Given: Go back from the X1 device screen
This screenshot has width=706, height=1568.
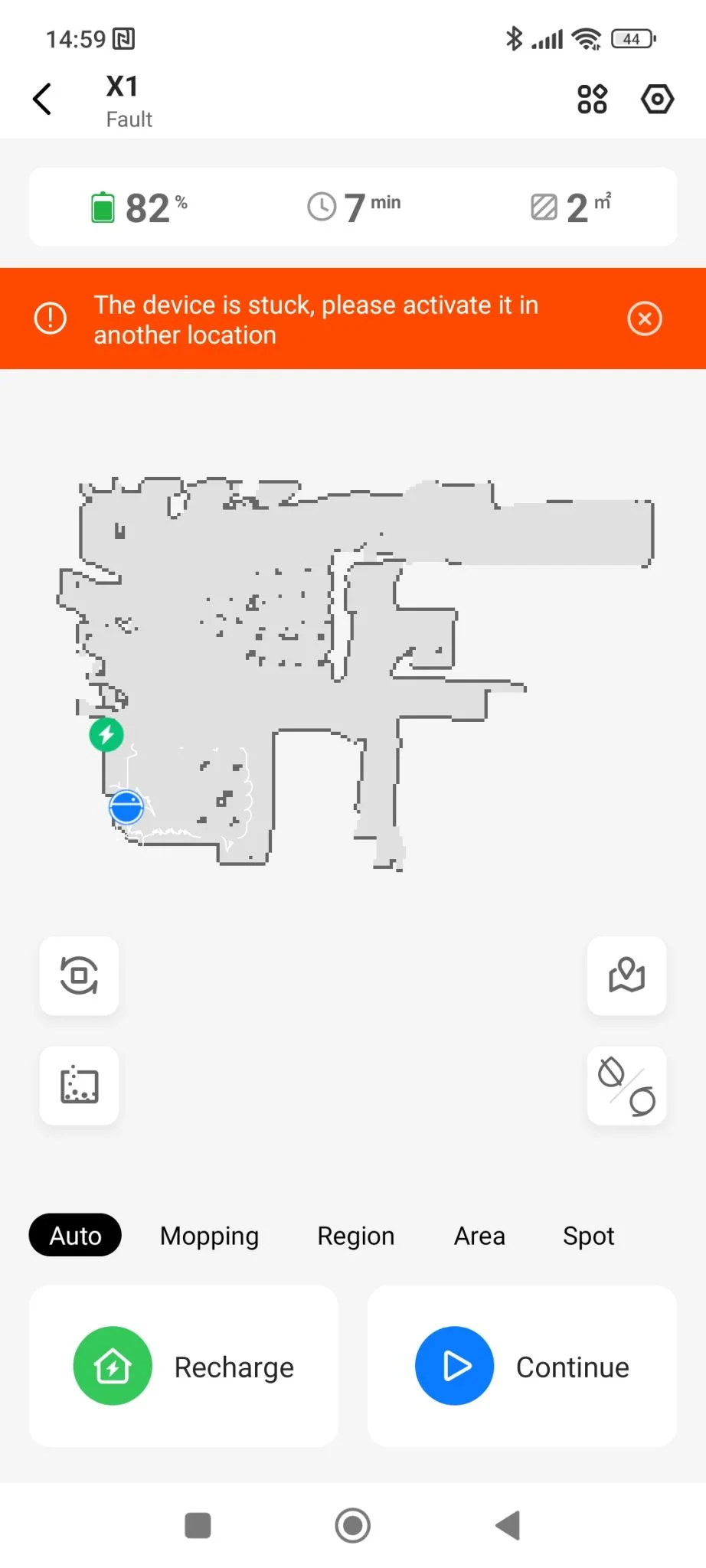Looking at the screenshot, I should [43, 100].
